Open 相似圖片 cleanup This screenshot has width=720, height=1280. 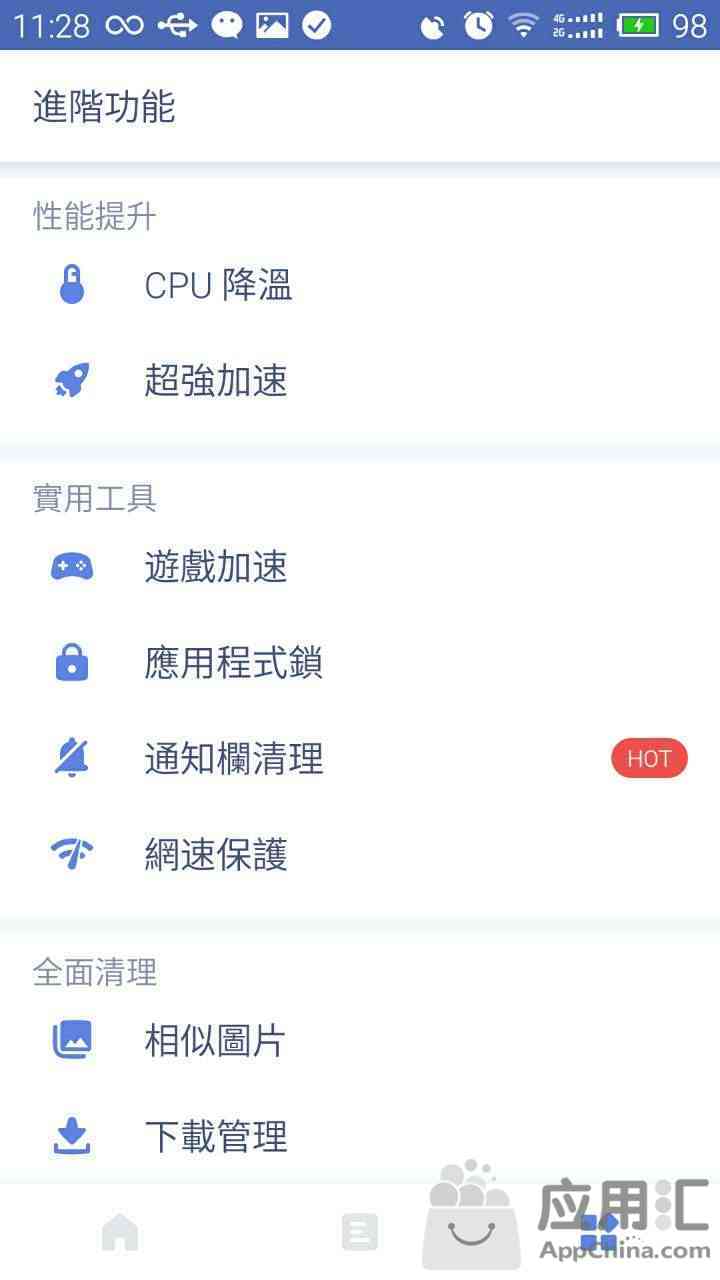(x=360, y=1041)
